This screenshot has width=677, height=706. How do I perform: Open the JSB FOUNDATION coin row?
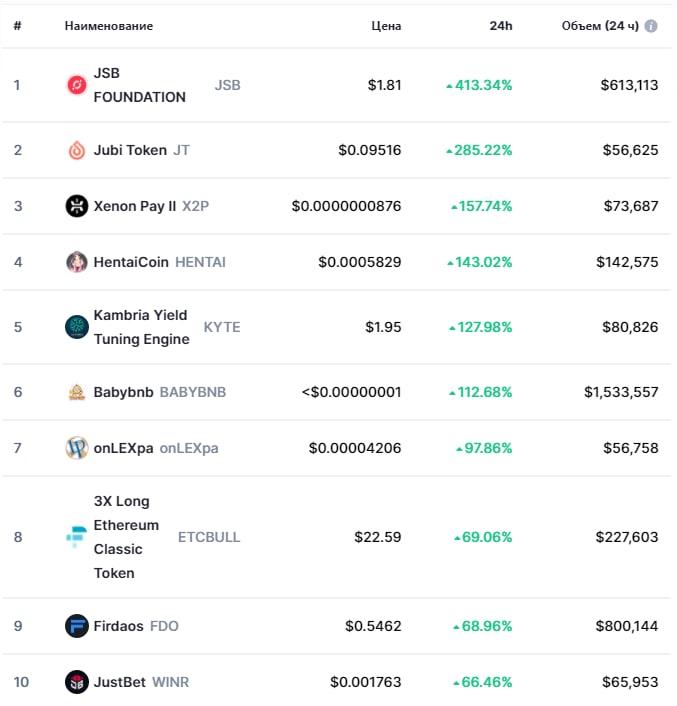point(139,85)
